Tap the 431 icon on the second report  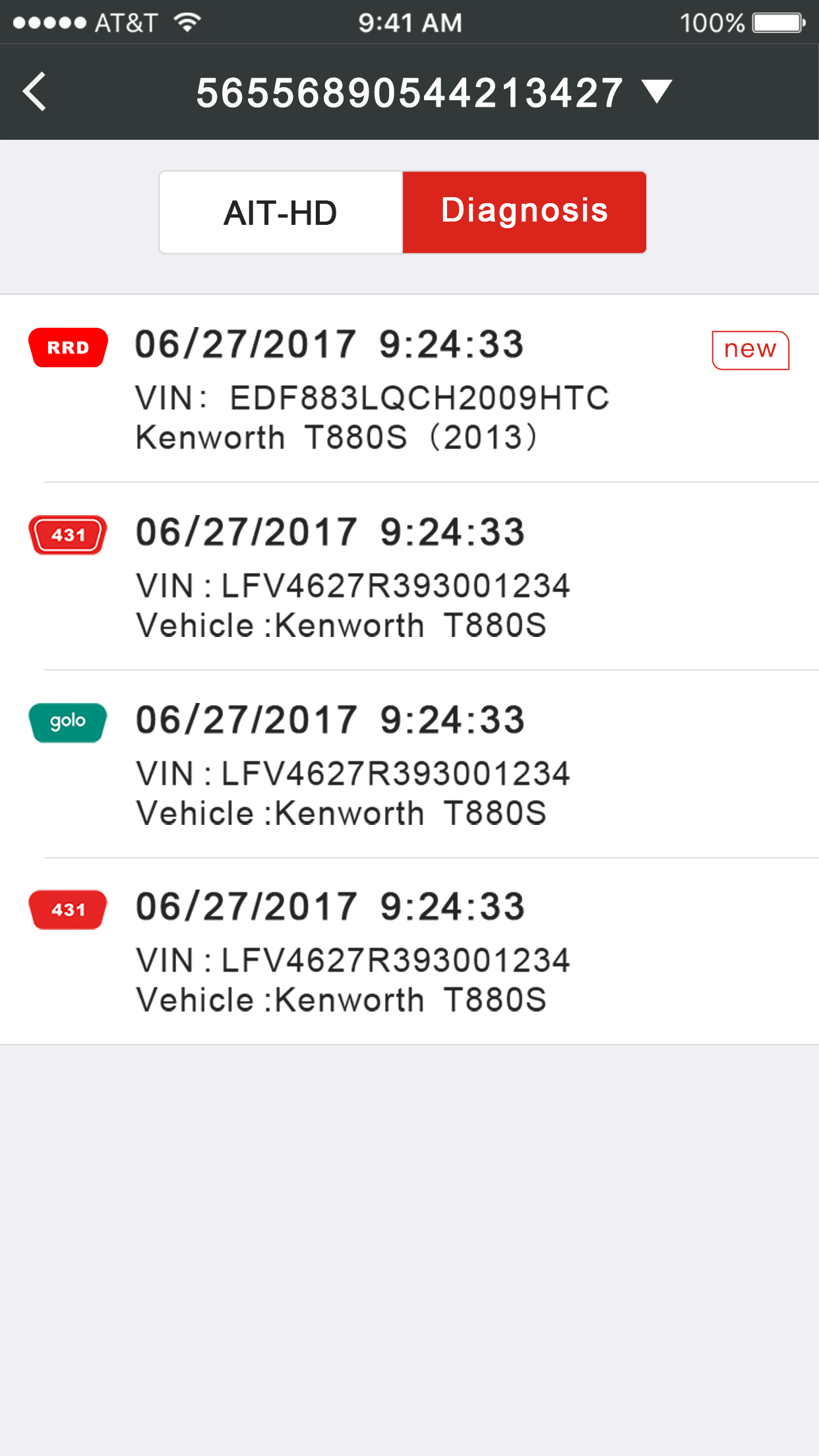pos(68,535)
